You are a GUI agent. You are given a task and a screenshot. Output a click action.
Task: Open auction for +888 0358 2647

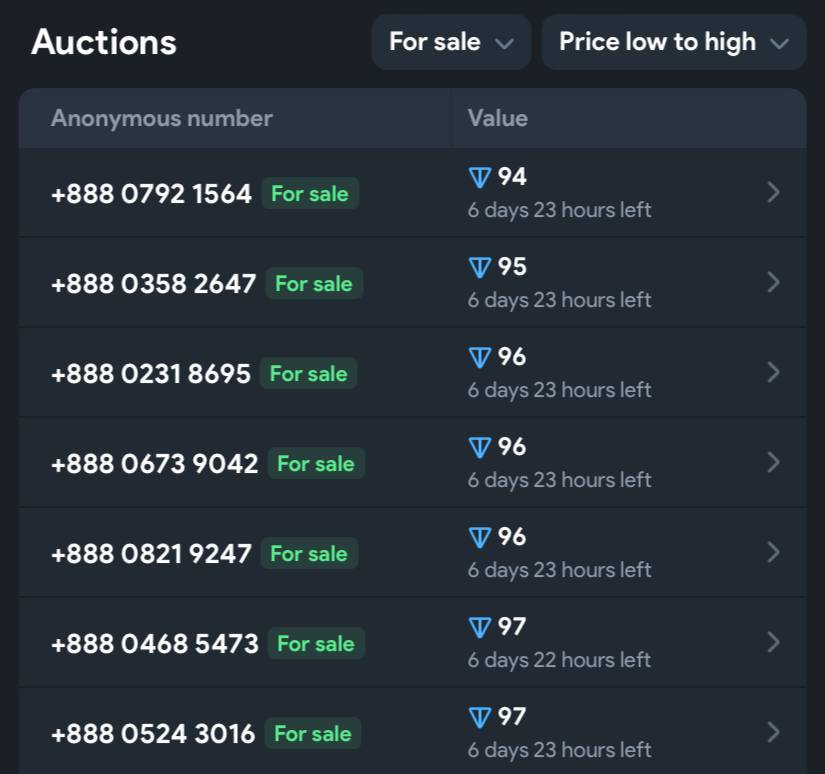[154, 283]
